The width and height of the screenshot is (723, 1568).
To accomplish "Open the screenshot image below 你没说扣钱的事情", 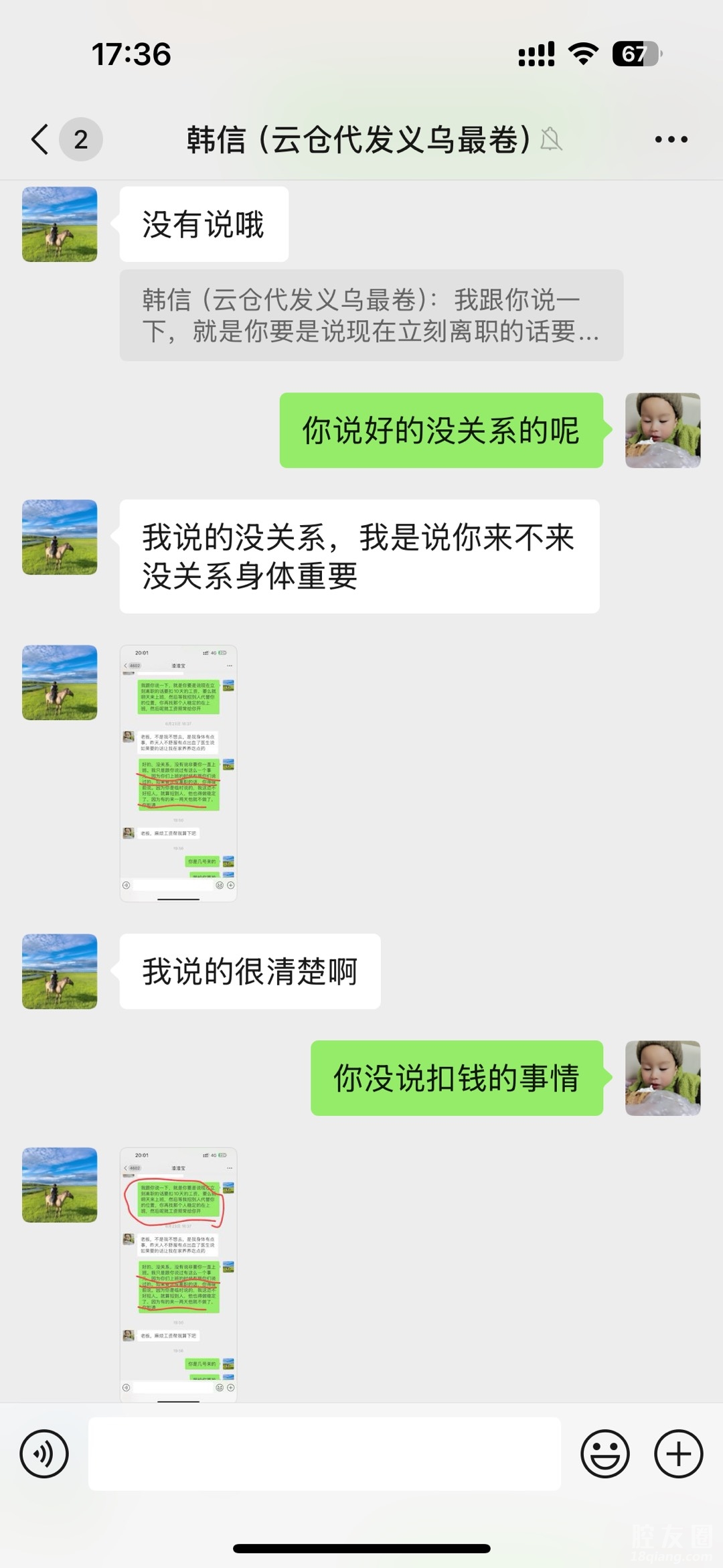I will (x=178, y=1274).
